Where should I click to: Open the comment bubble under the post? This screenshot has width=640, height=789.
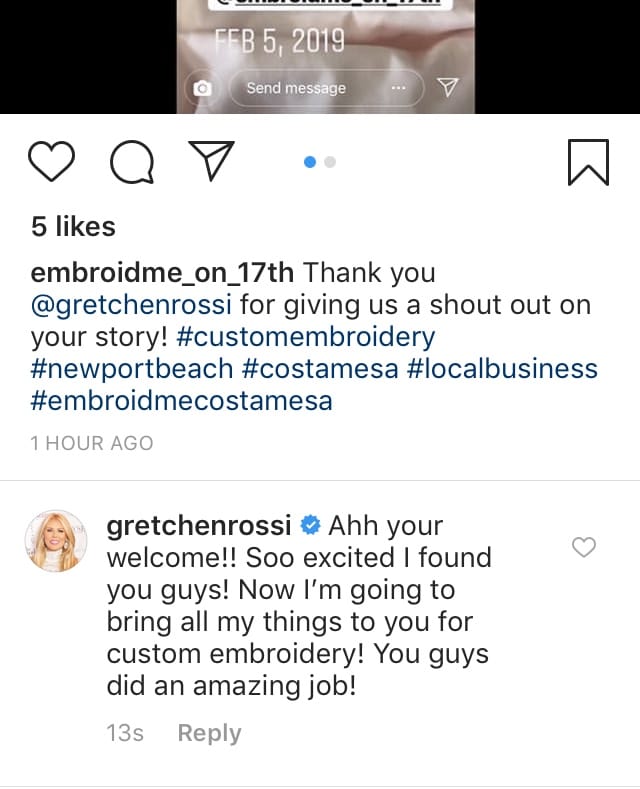131,164
